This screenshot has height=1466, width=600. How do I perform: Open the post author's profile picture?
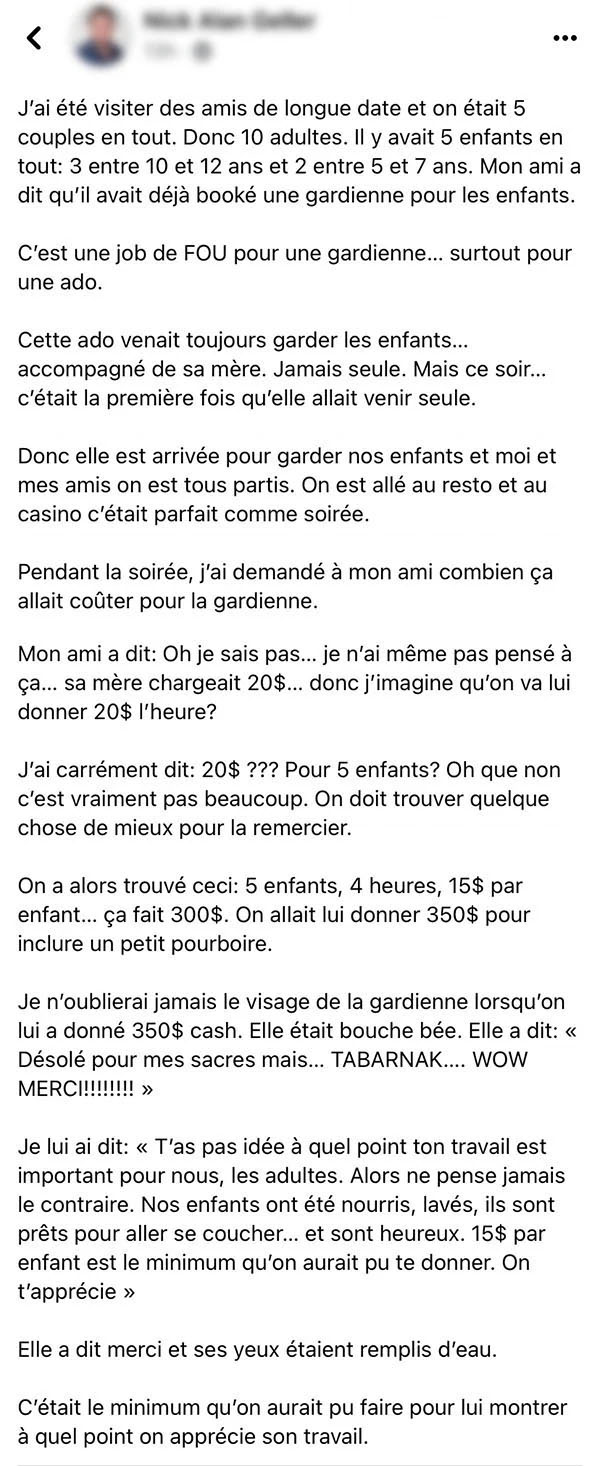100,37
